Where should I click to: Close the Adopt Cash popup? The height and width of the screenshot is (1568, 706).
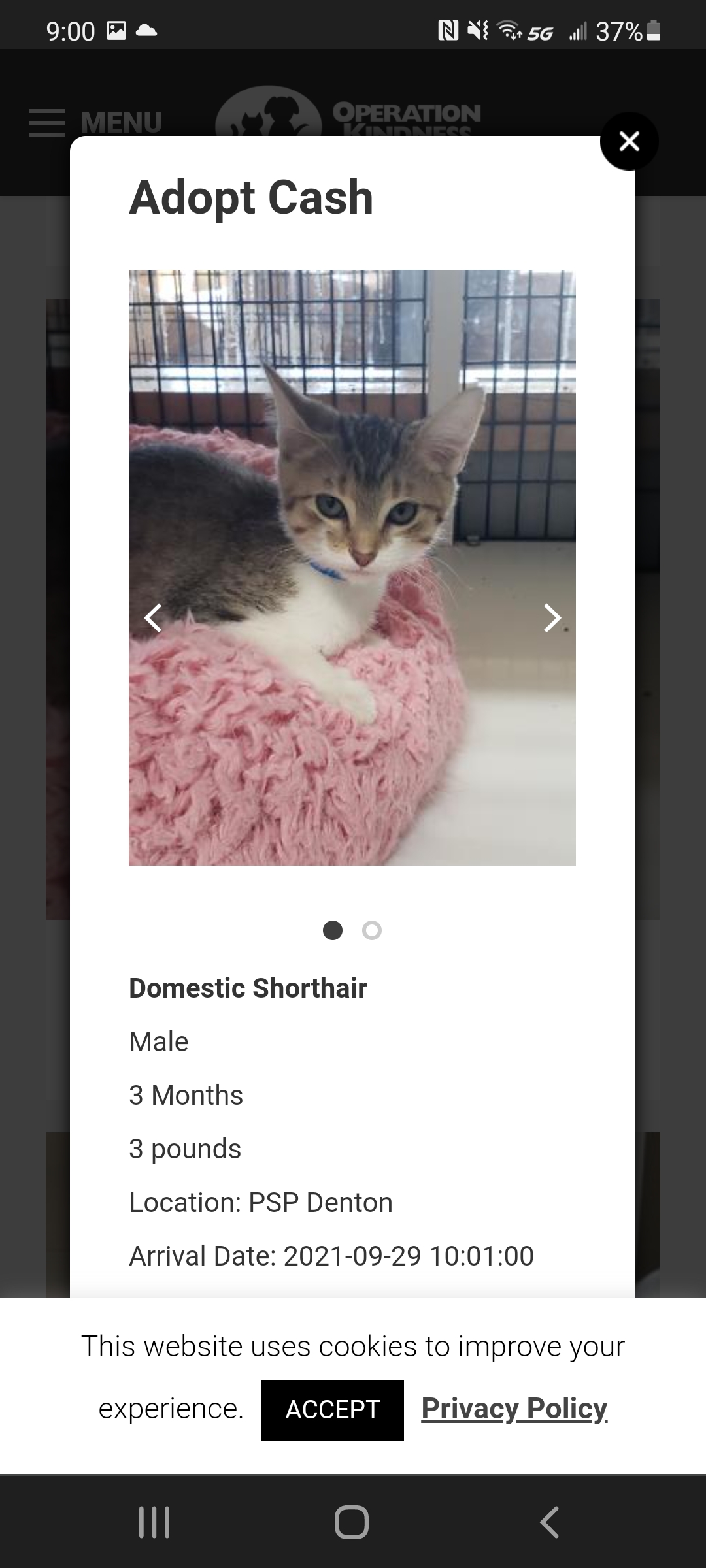(x=629, y=141)
